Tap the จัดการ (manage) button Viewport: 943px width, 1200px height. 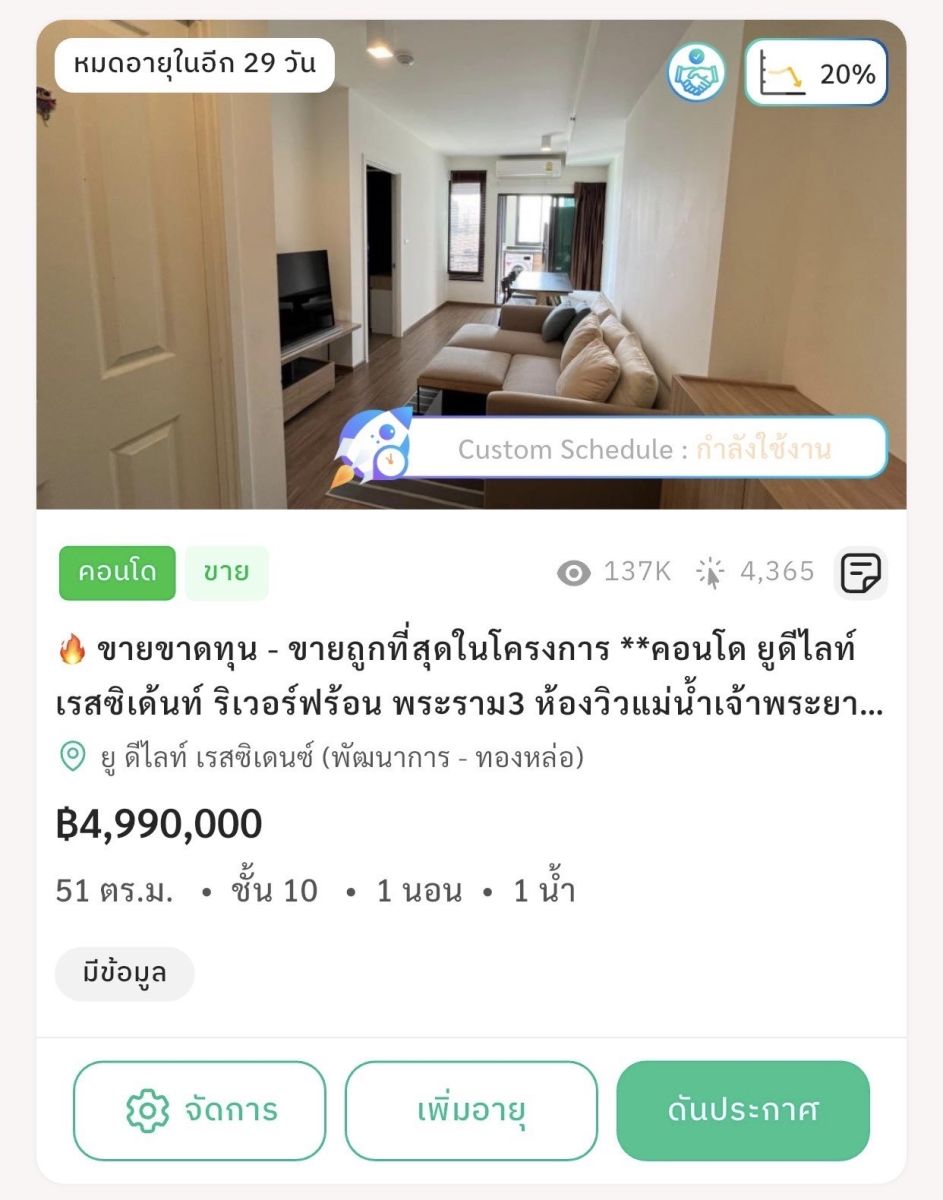[x=199, y=1110]
